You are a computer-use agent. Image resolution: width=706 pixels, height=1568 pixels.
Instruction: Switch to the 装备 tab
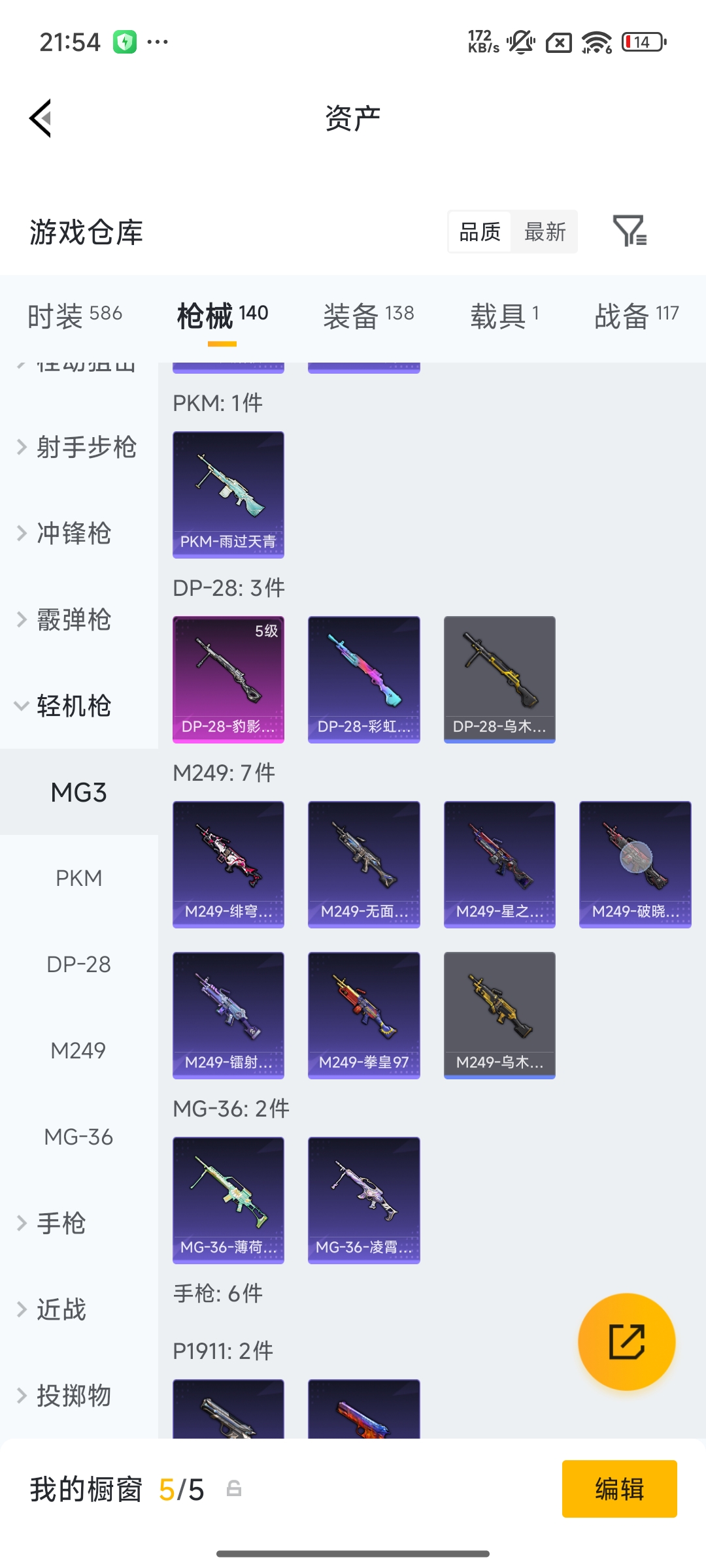tap(368, 316)
